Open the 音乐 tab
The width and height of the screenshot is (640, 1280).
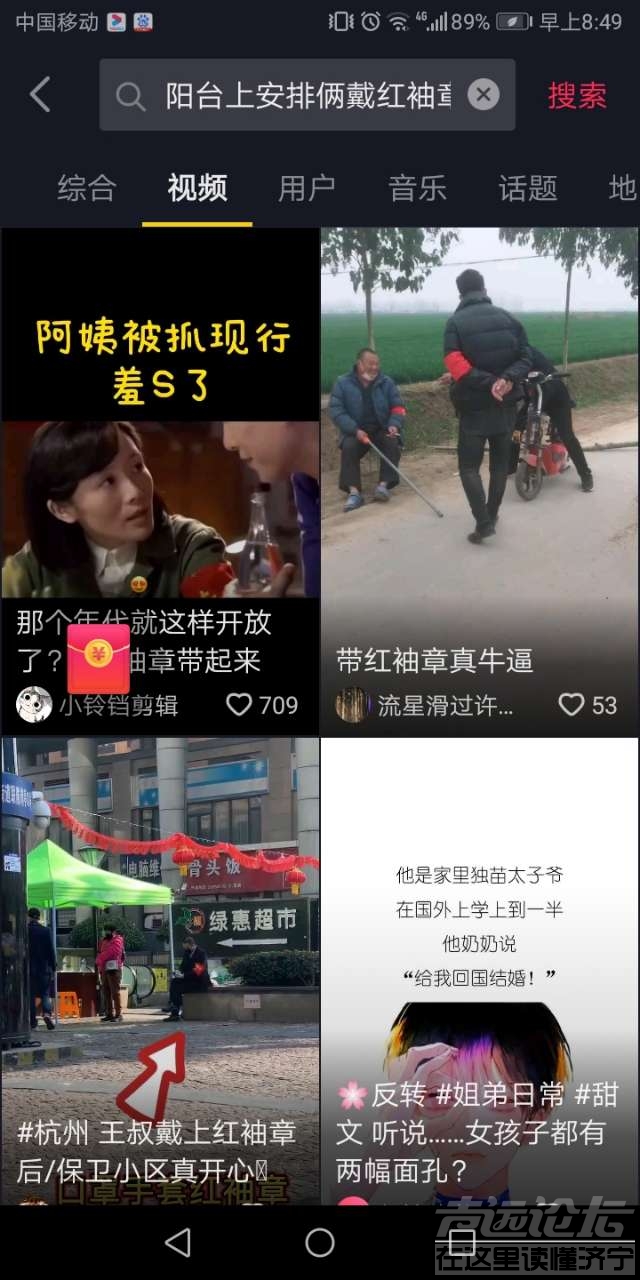417,188
